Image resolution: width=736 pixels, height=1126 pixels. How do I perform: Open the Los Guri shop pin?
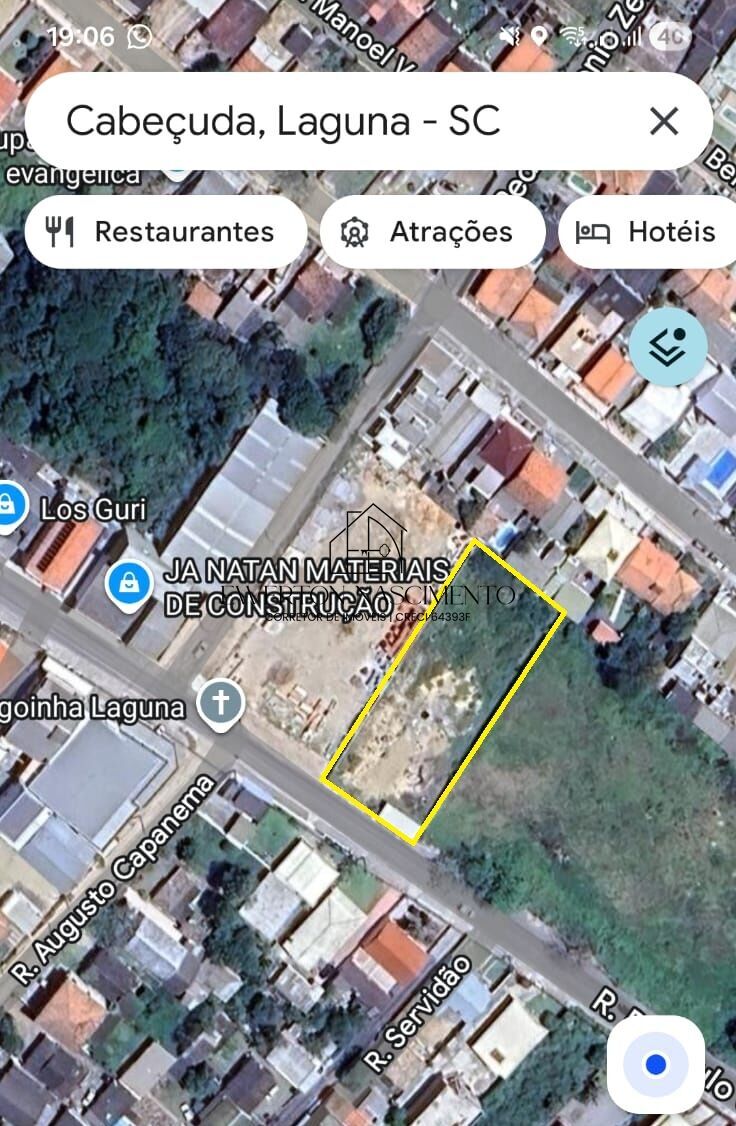click(8, 504)
